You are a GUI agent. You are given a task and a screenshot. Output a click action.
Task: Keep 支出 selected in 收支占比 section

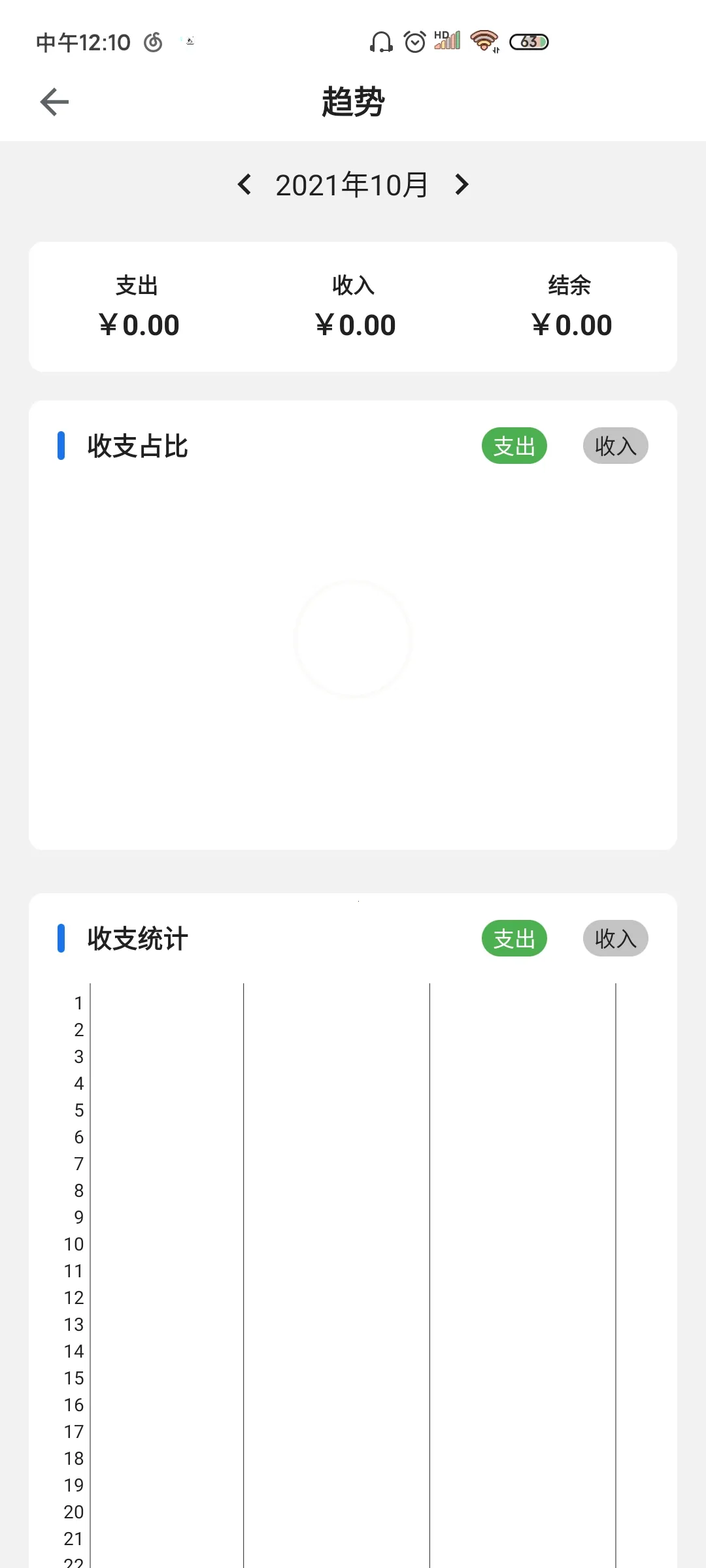(514, 445)
